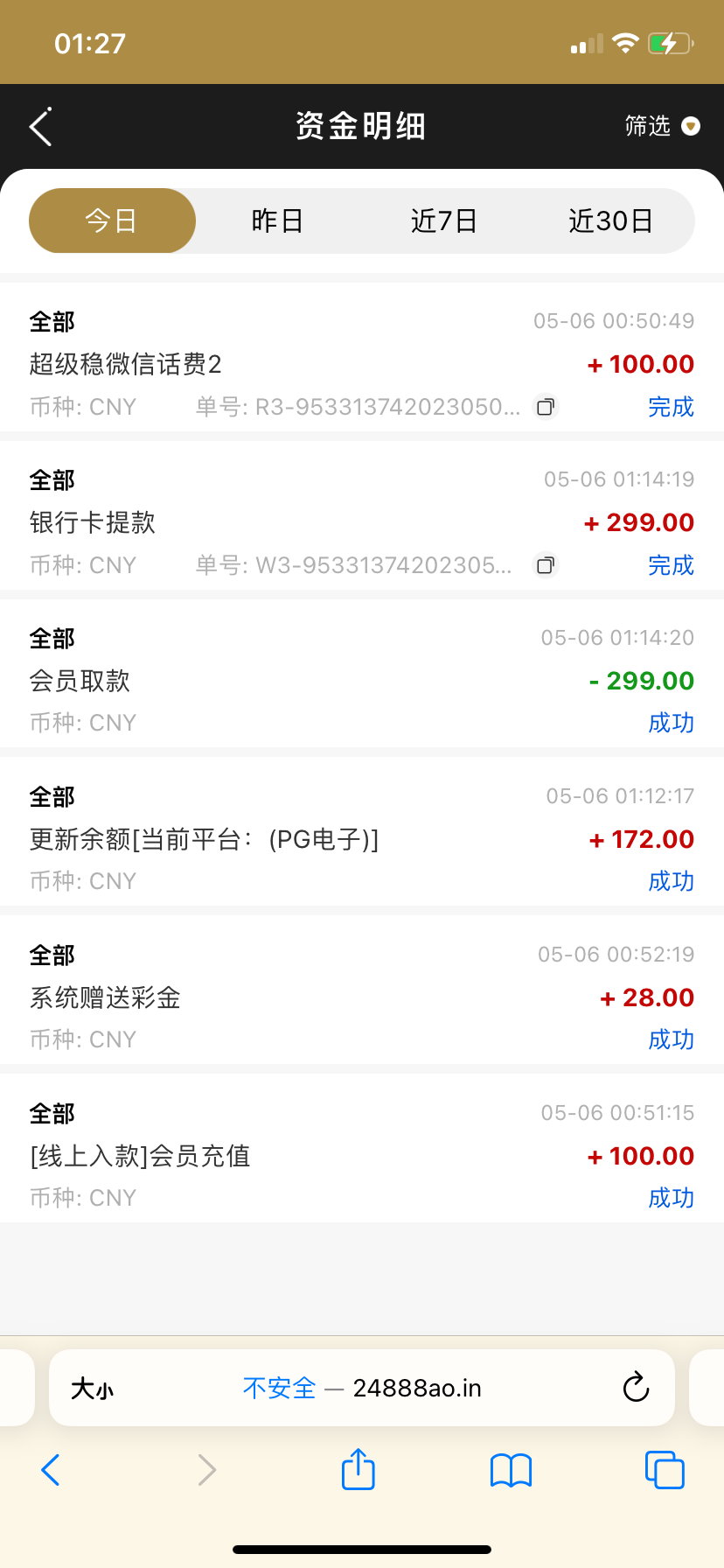The image size is (724, 1568).
Task: Open Safari bookmarks
Action: pos(512,1470)
